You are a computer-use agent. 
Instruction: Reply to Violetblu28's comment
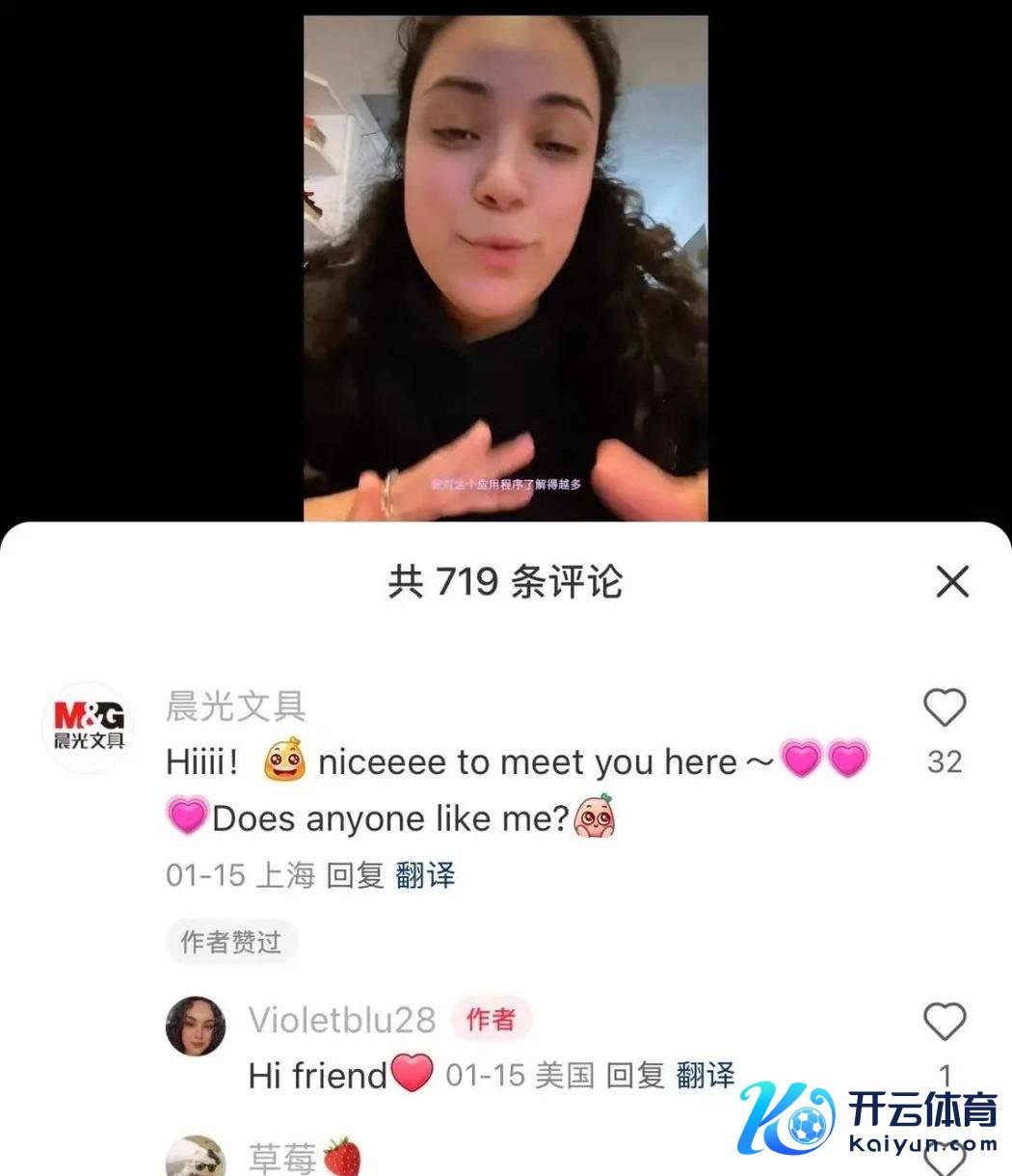635,1076
